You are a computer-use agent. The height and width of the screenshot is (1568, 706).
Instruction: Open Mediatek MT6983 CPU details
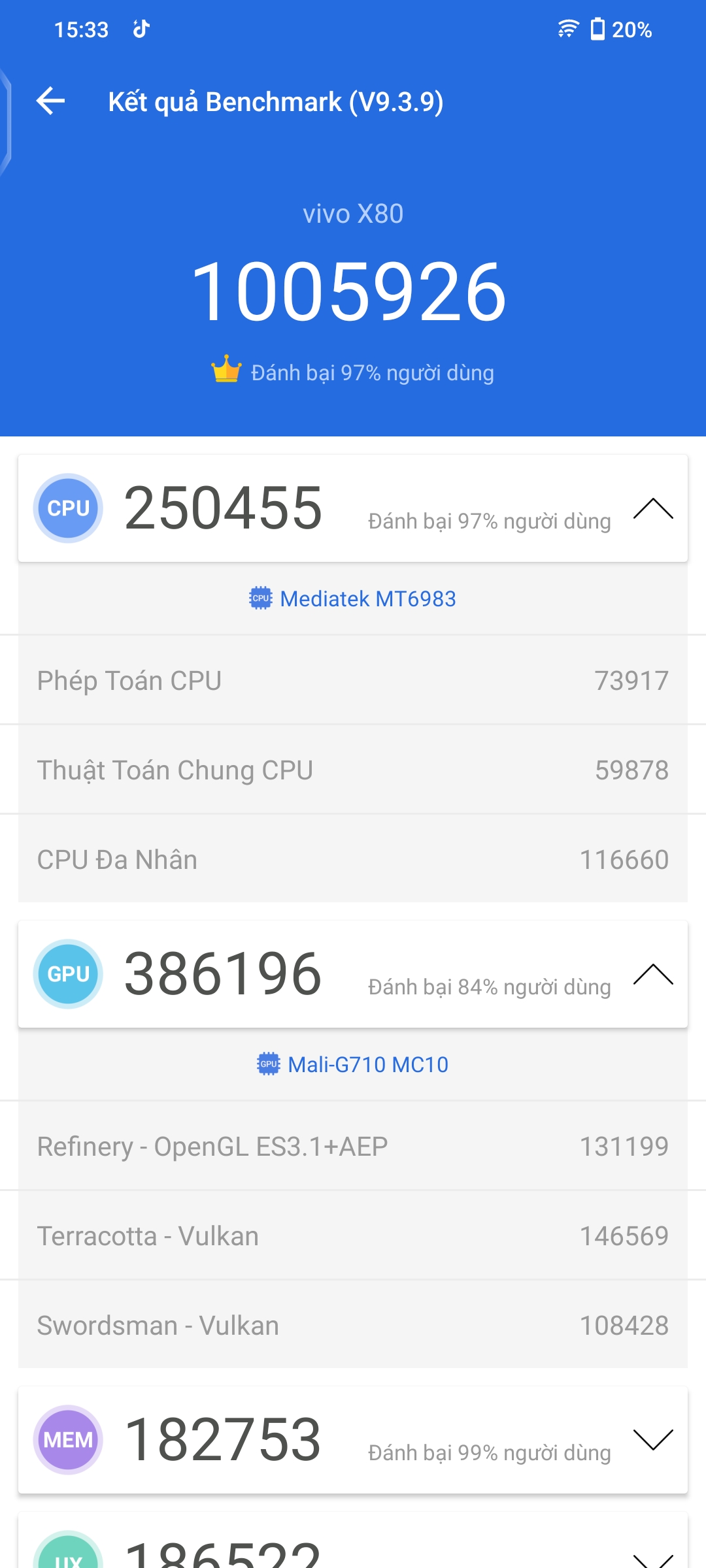coord(353,598)
